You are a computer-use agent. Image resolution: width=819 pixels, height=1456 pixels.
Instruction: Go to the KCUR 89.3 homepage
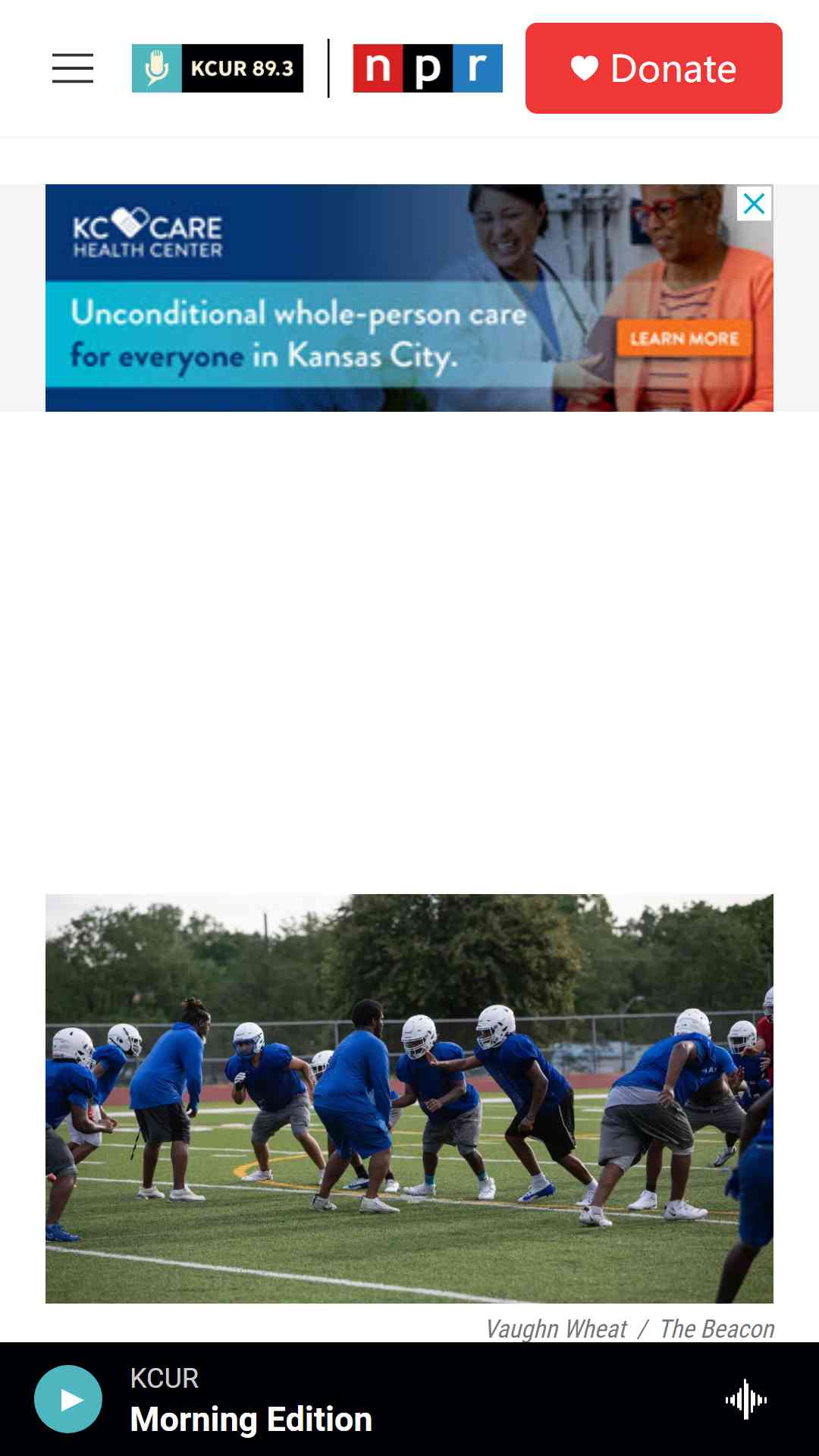pyautogui.click(x=218, y=68)
